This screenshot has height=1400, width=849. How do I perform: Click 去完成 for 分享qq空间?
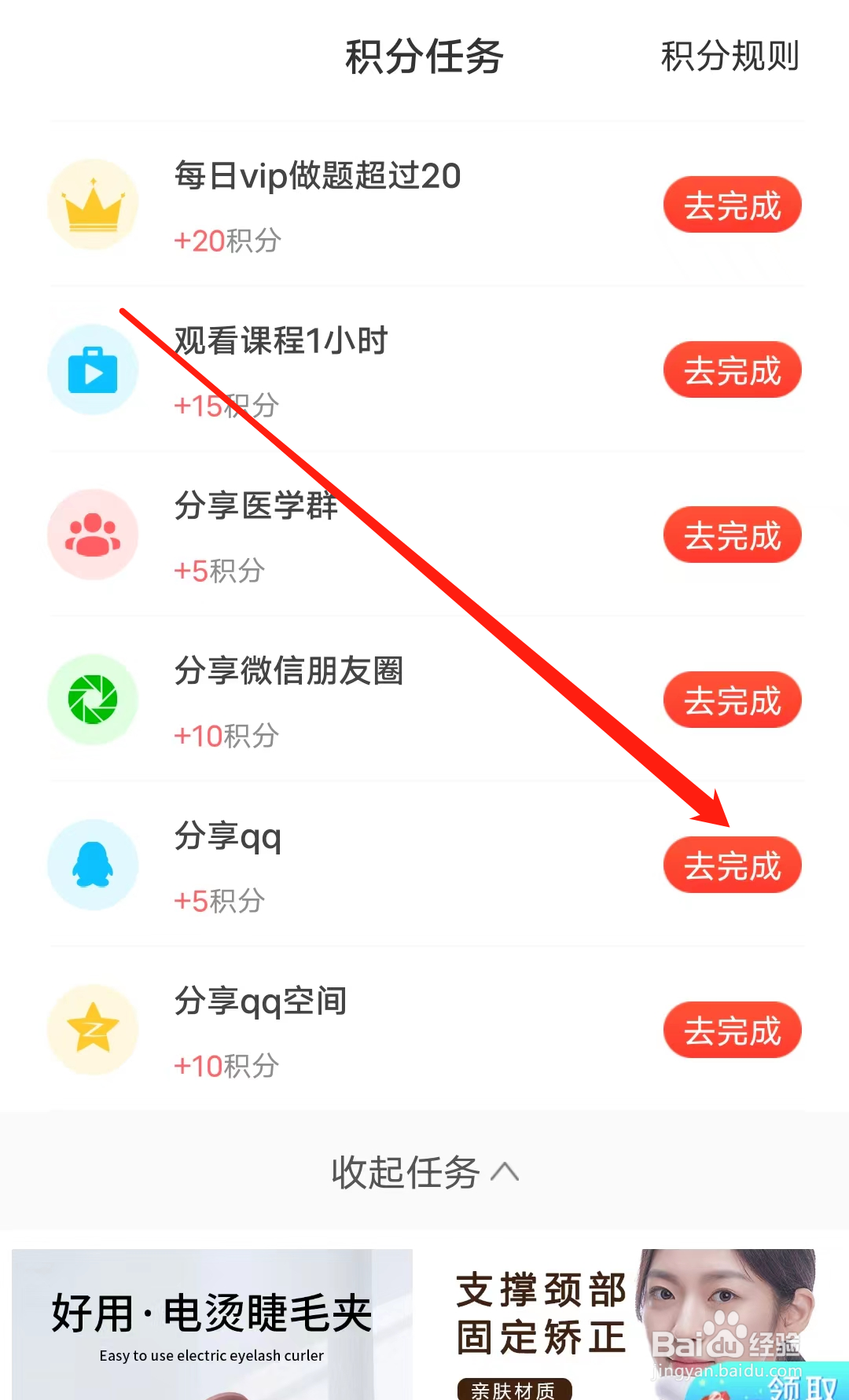[732, 1030]
